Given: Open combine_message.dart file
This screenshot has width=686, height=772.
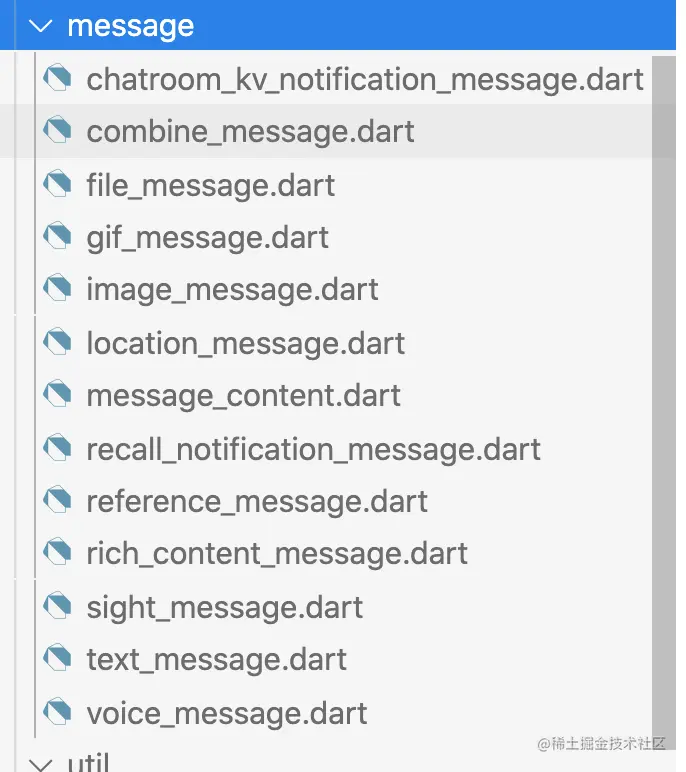Looking at the screenshot, I should (x=250, y=132).
